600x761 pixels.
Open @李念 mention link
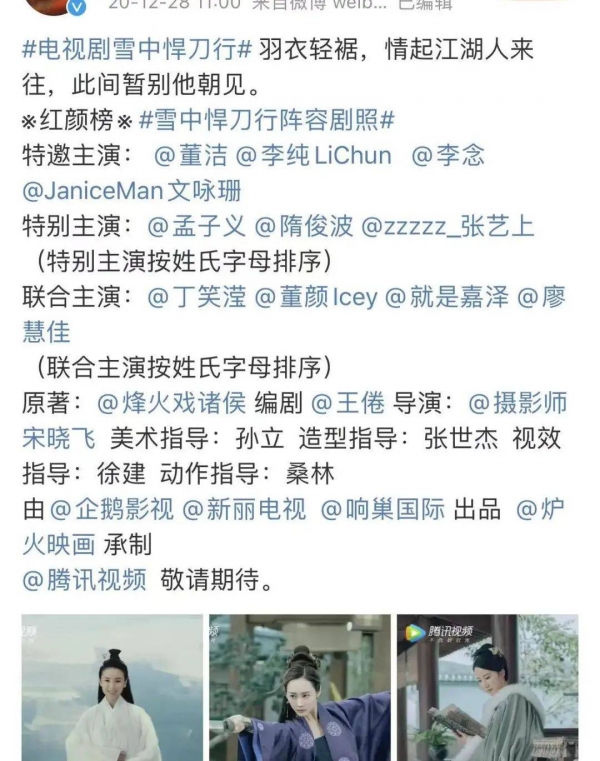click(x=448, y=155)
